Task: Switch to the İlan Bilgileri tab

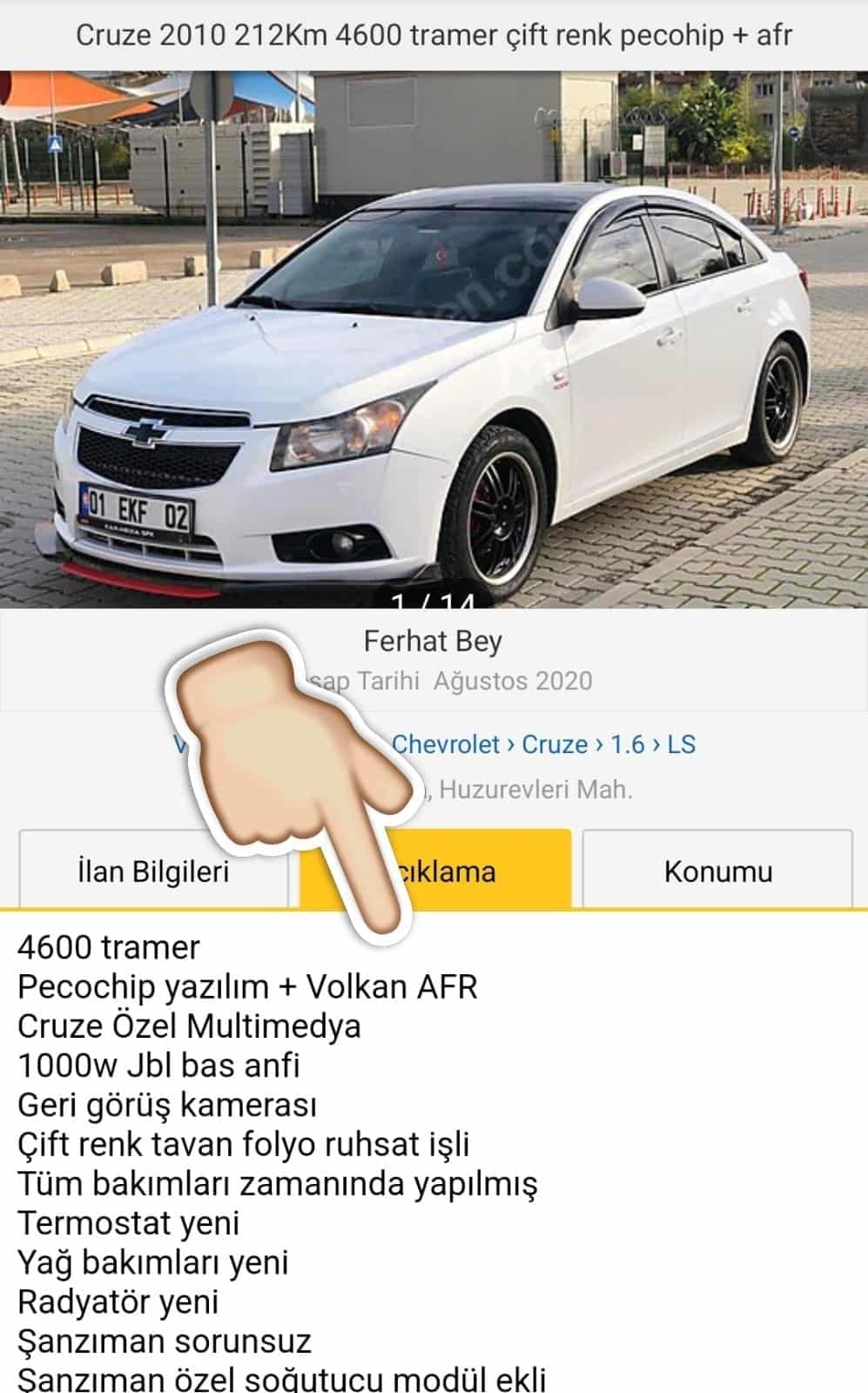Action: [153, 870]
